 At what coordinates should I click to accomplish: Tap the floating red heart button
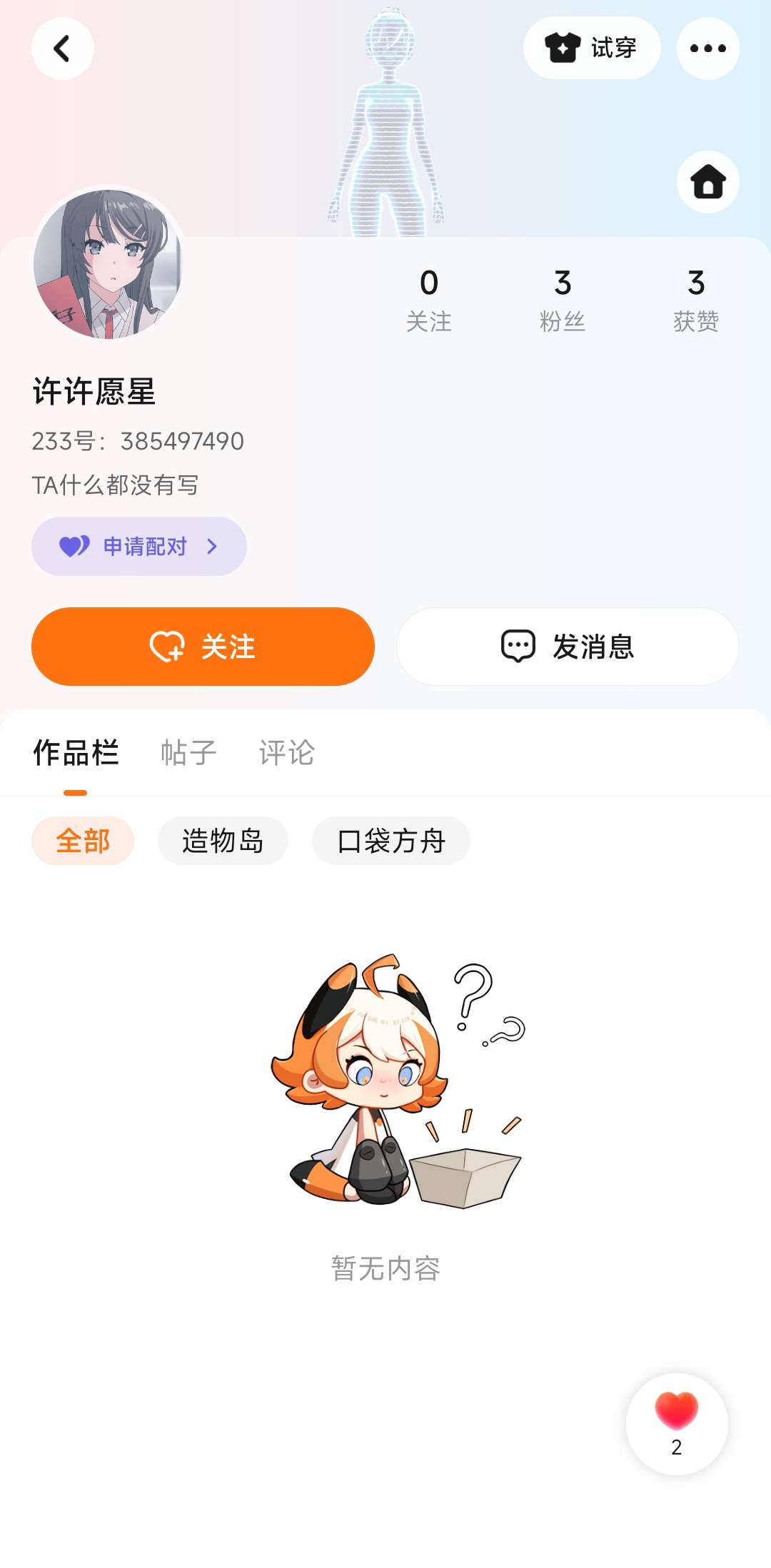pyautogui.click(x=677, y=1424)
